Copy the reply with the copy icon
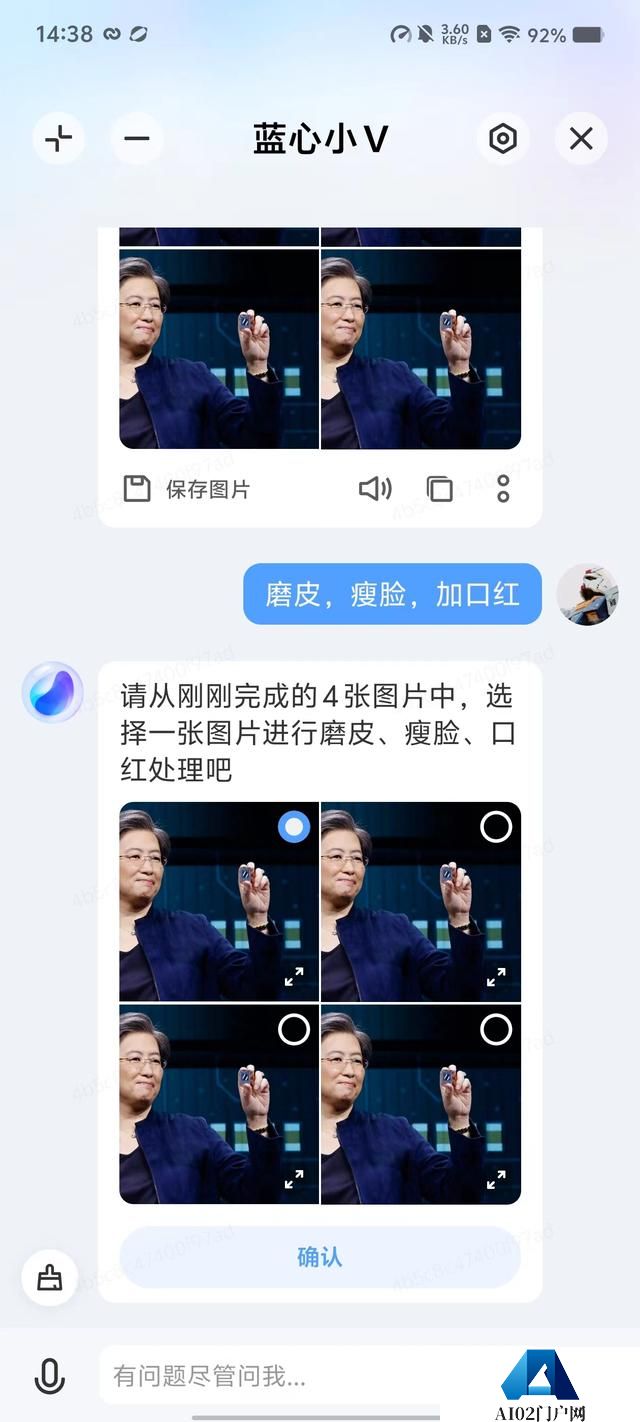640x1422 pixels. point(440,489)
